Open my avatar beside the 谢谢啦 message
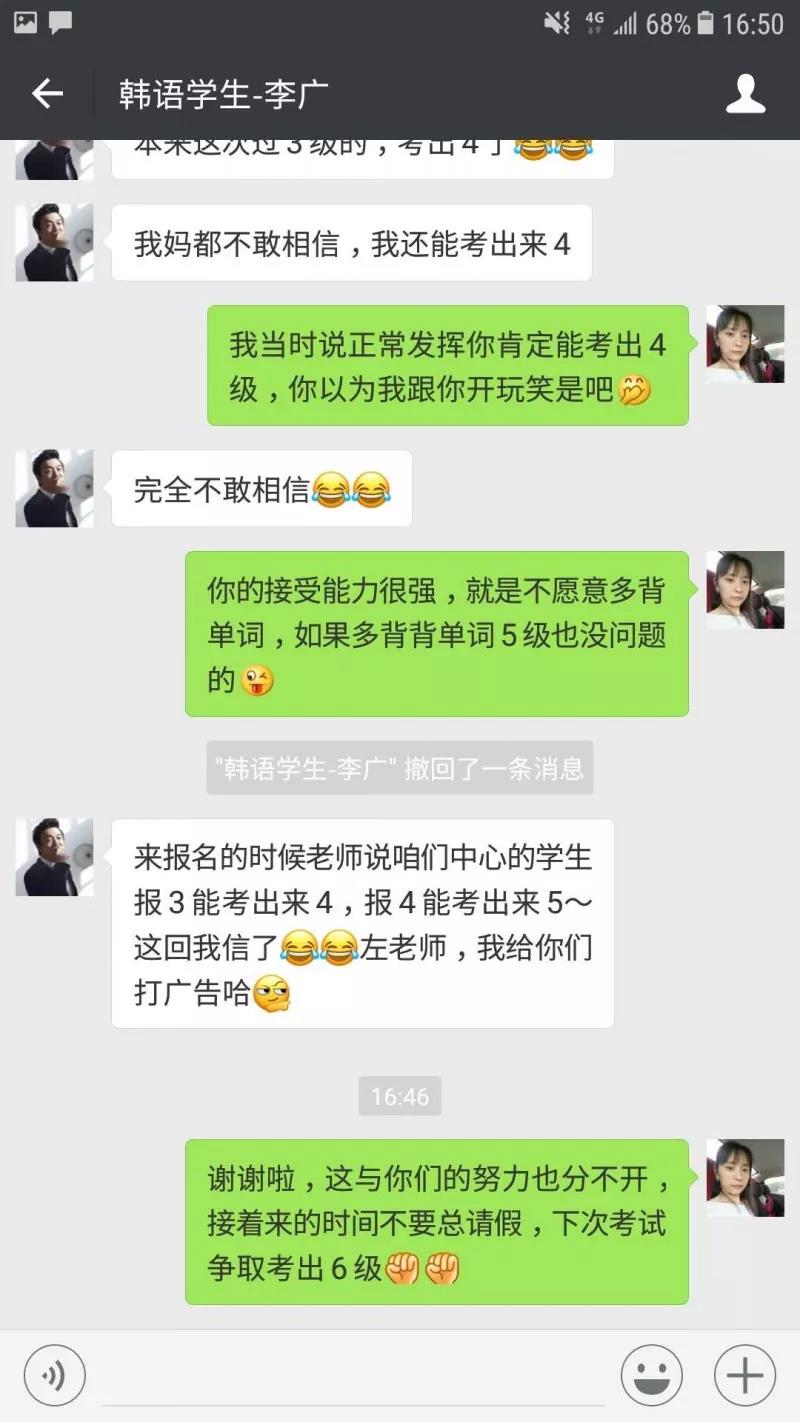Viewport: 800px width, 1422px height. pyautogui.click(x=745, y=1178)
